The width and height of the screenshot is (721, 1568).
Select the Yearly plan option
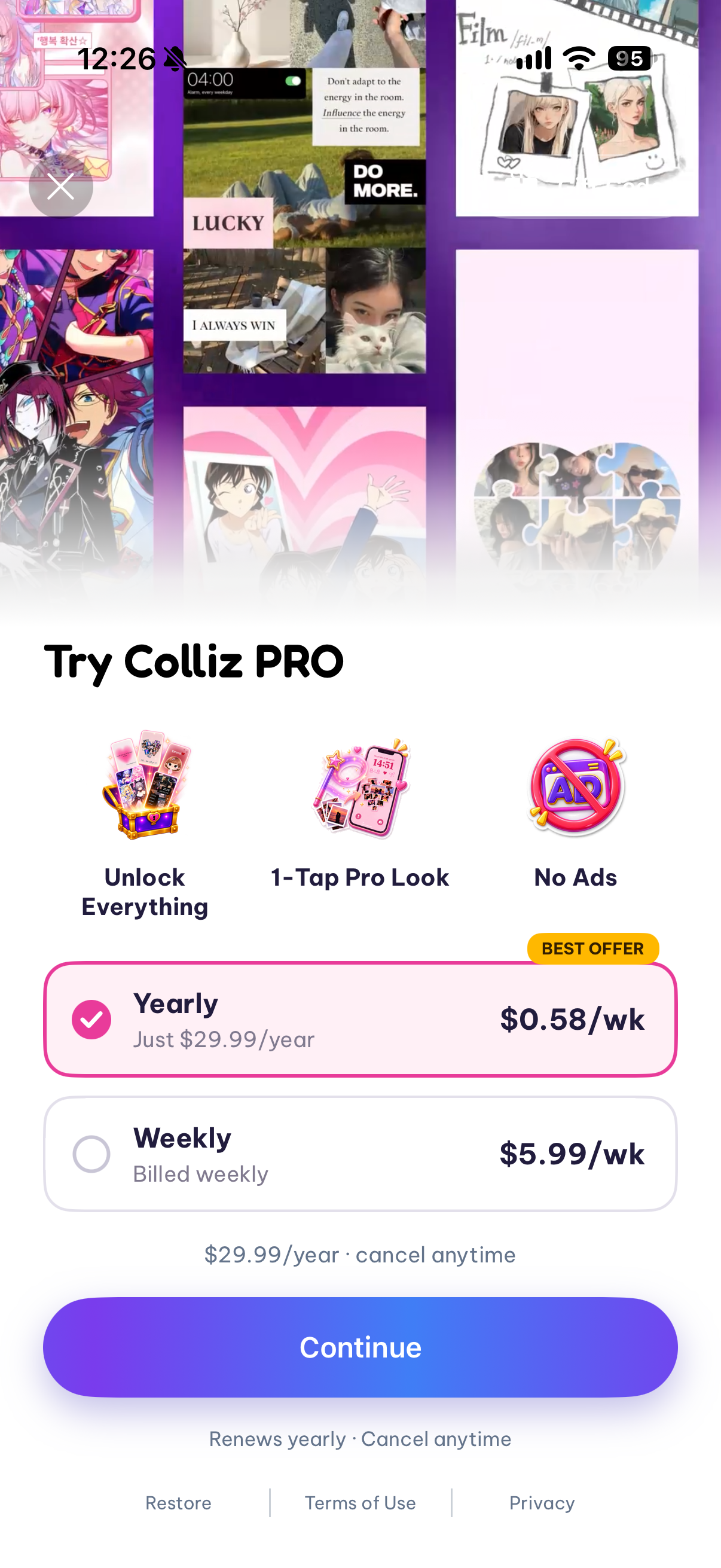[x=360, y=1019]
